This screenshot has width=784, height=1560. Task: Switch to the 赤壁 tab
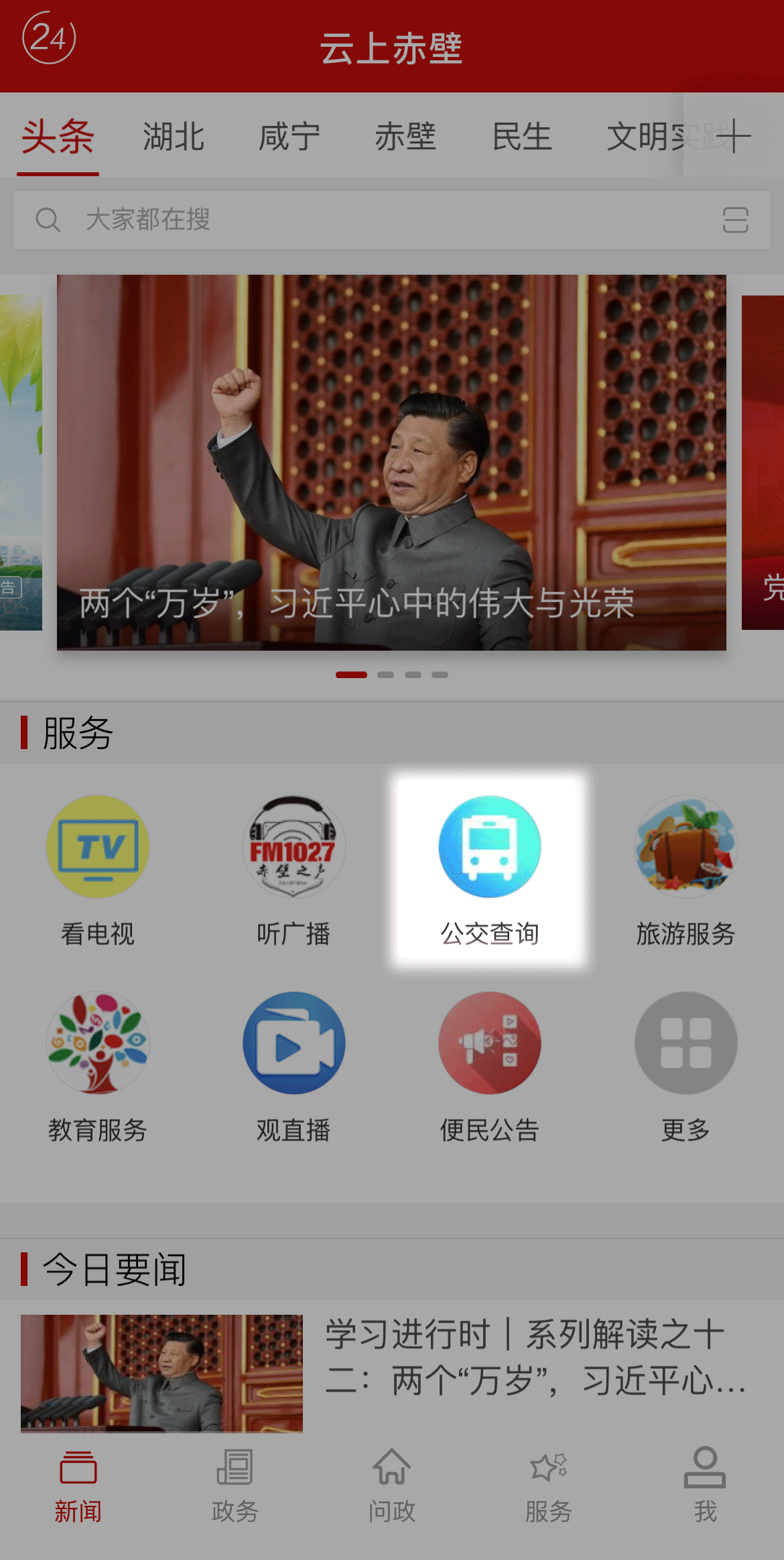coord(405,137)
